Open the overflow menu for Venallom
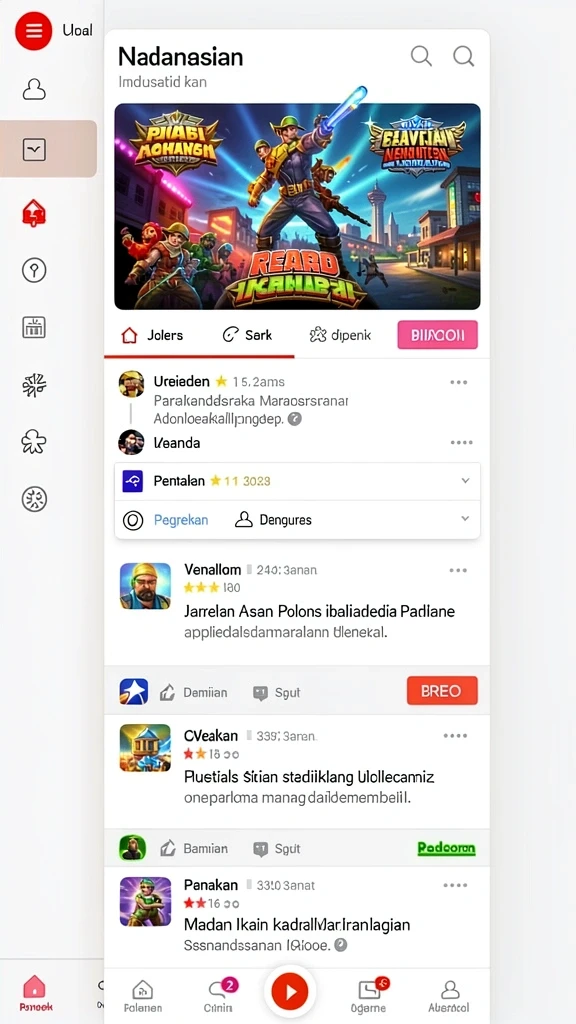The height and width of the screenshot is (1024, 576). coord(458,570)
